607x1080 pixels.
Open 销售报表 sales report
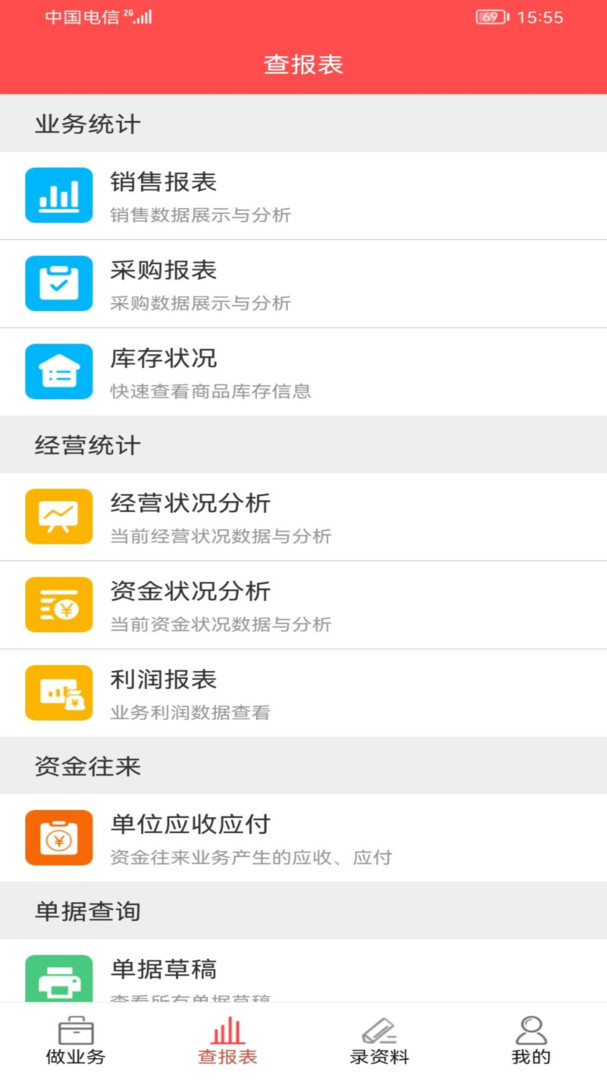point(303,196)
